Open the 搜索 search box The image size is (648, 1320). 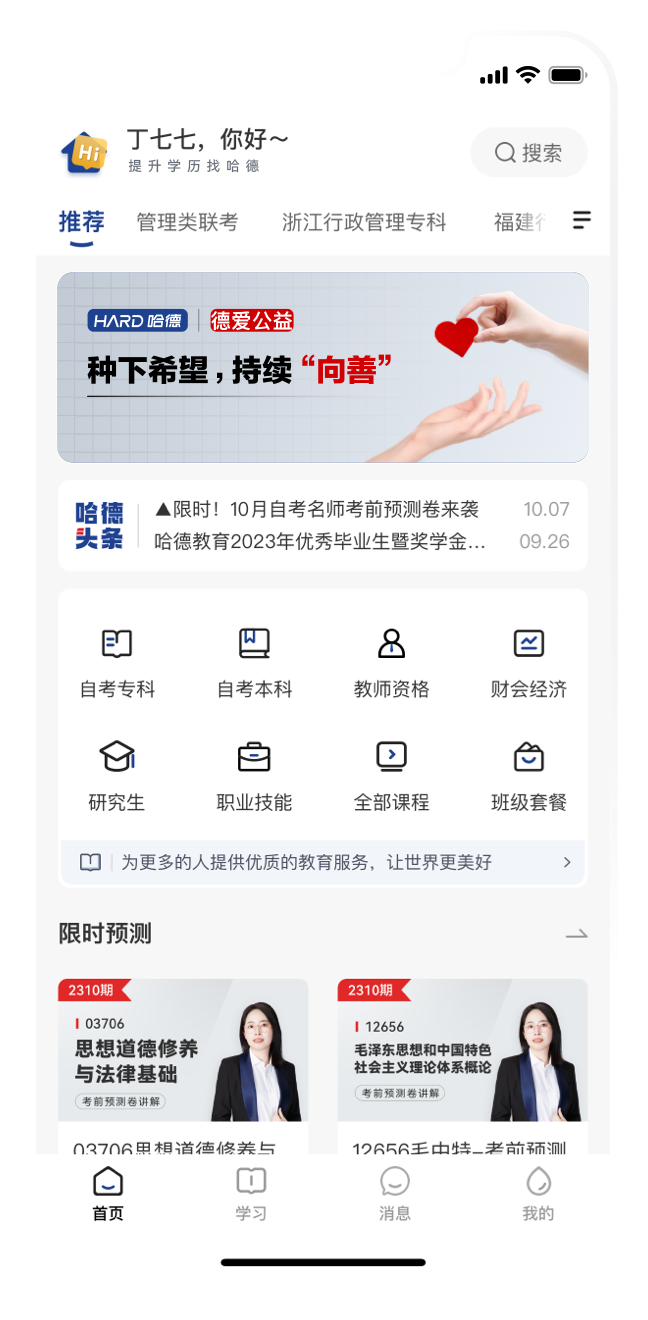528,153
